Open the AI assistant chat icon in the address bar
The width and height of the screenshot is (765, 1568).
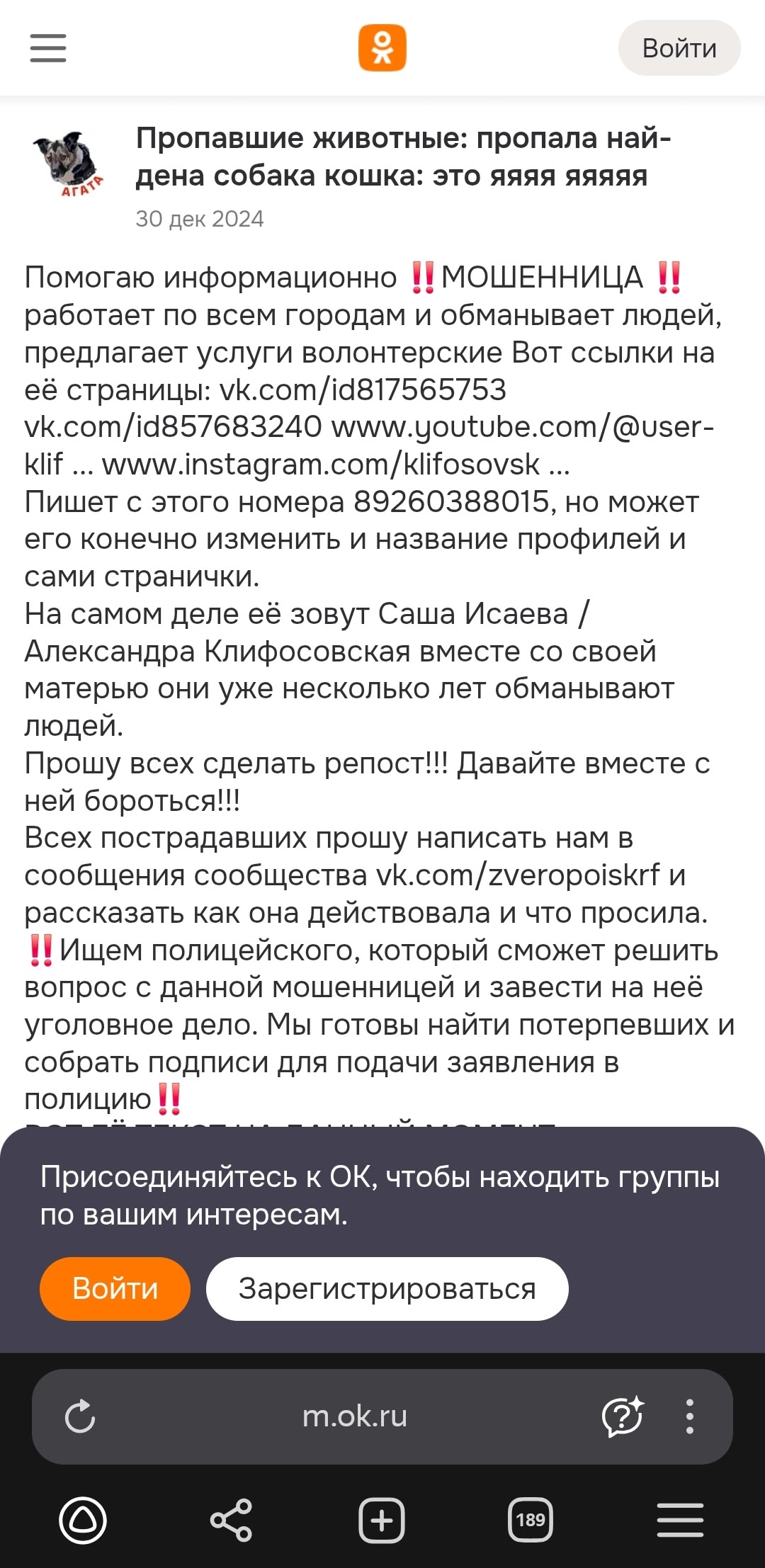623,1416
